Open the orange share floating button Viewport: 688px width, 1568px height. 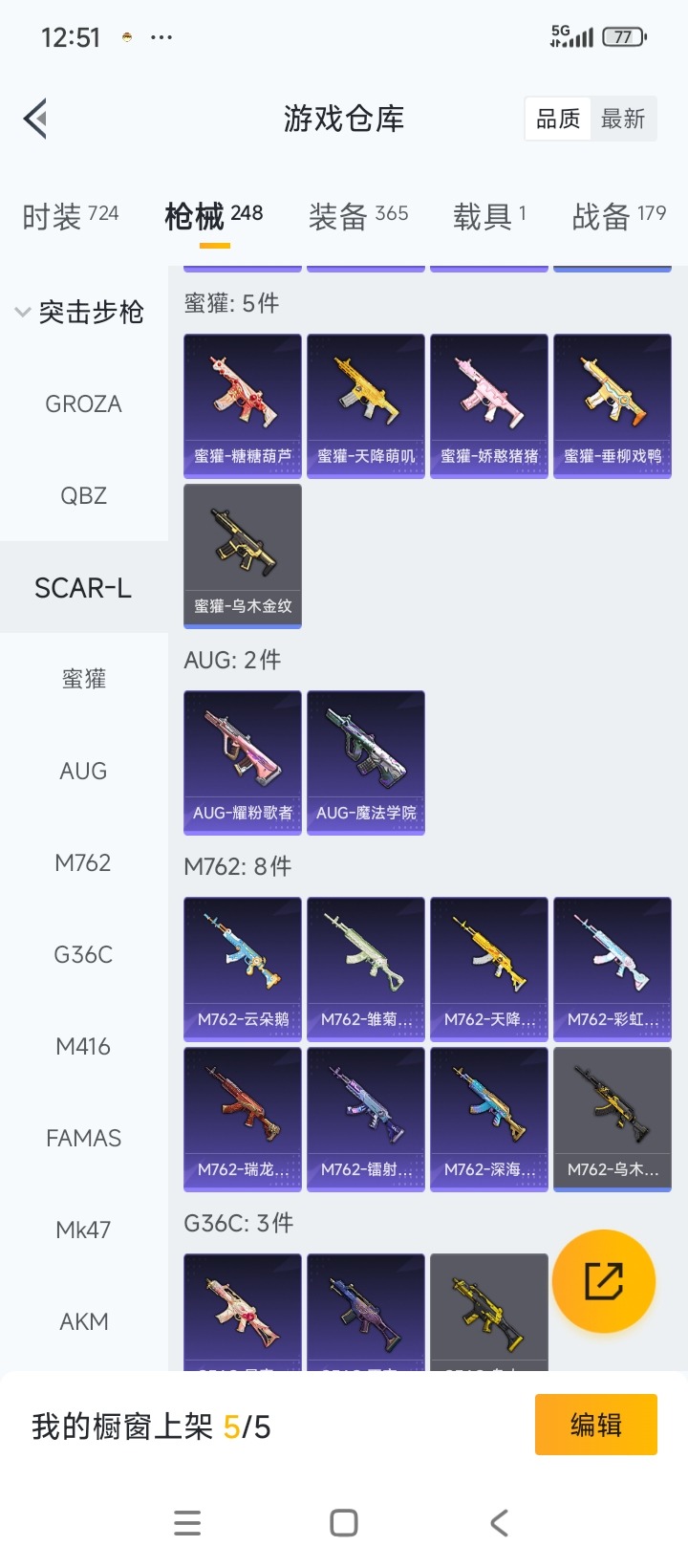click(x=604, y=1281)
